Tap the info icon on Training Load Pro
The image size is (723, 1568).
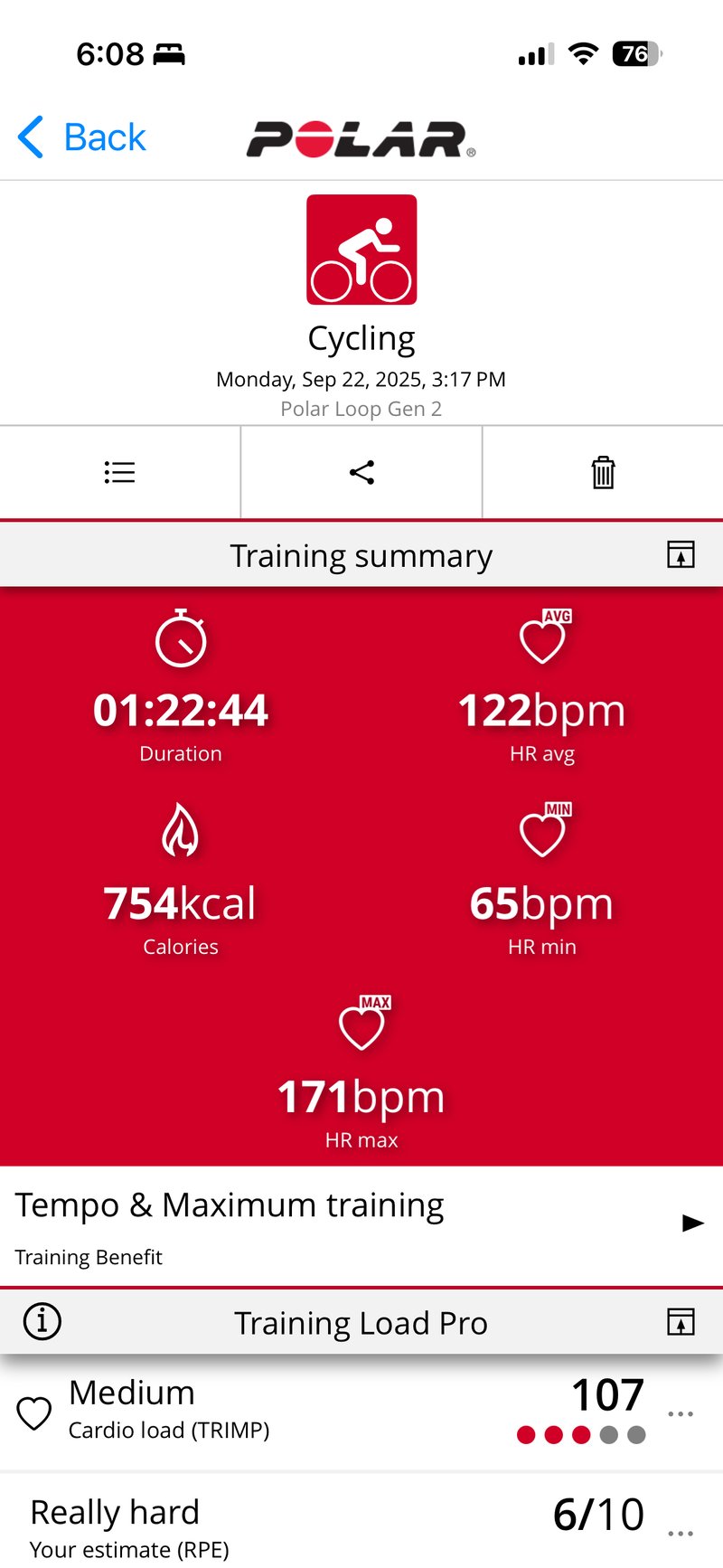(x=42, y=1321)
